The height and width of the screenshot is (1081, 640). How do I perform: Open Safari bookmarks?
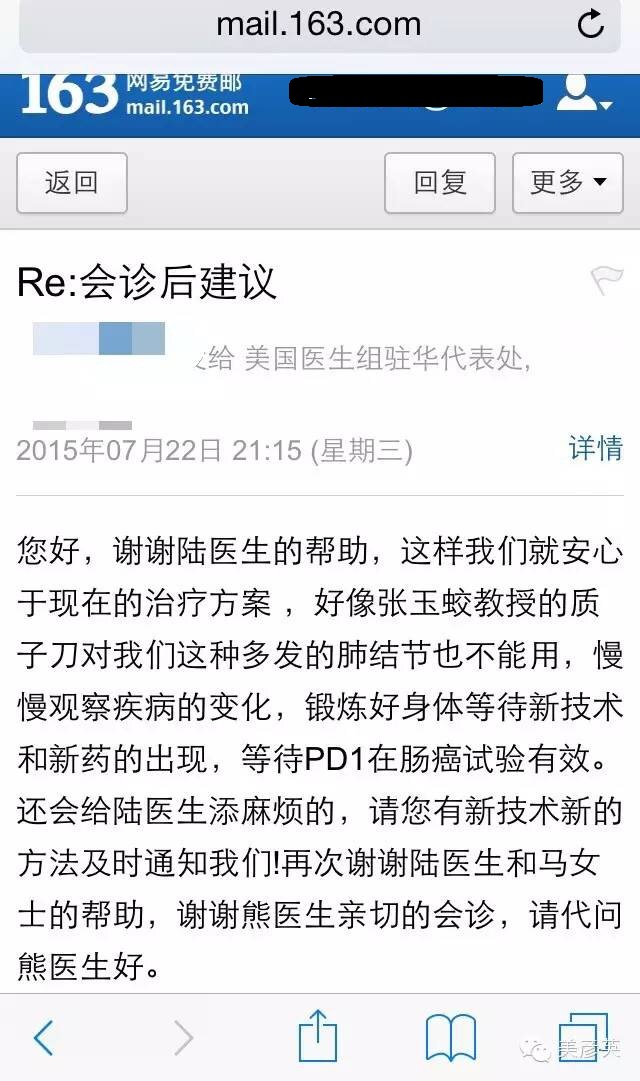(450, 1038)
